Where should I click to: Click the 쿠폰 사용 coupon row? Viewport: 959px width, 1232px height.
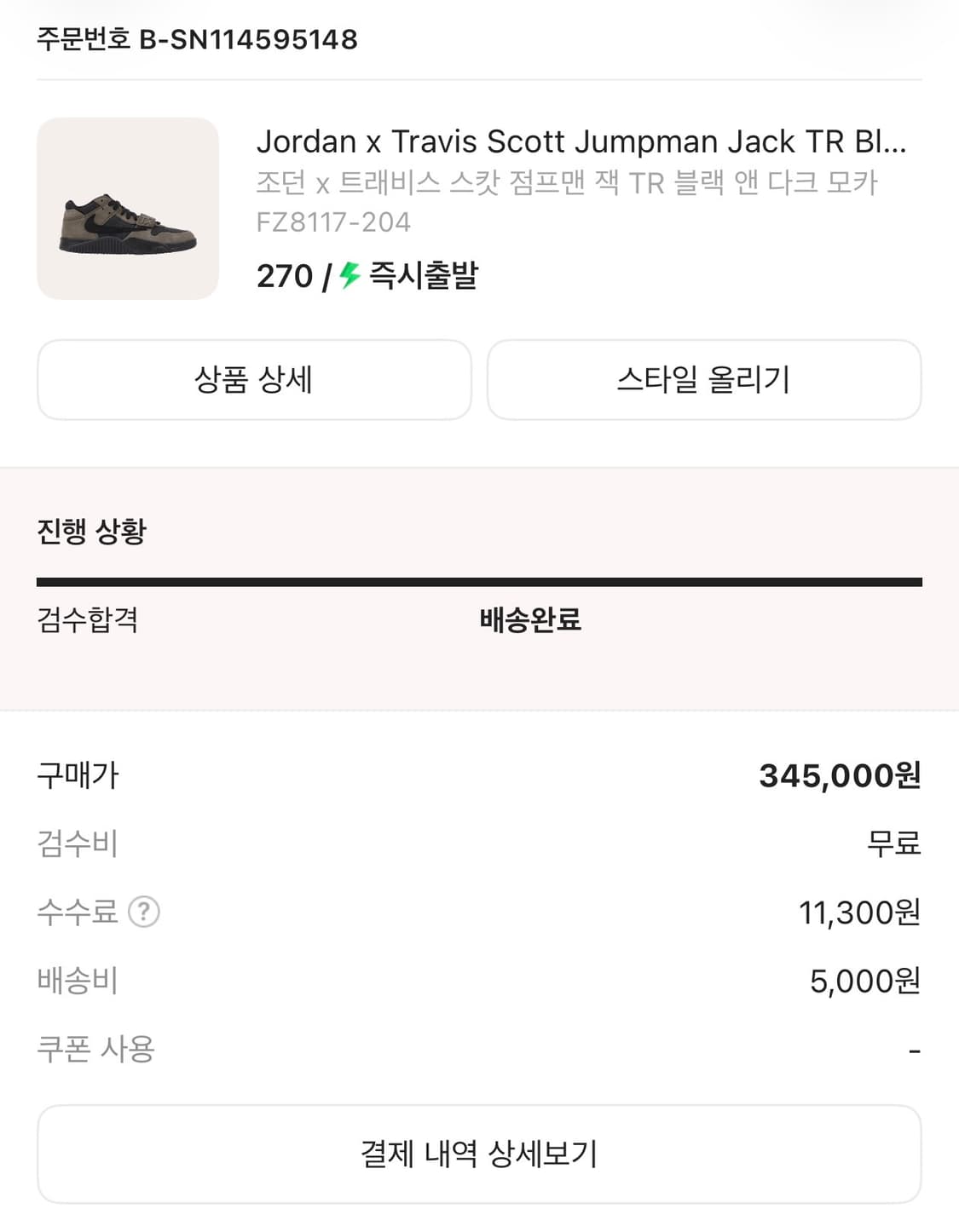[x=96, y=1051]
